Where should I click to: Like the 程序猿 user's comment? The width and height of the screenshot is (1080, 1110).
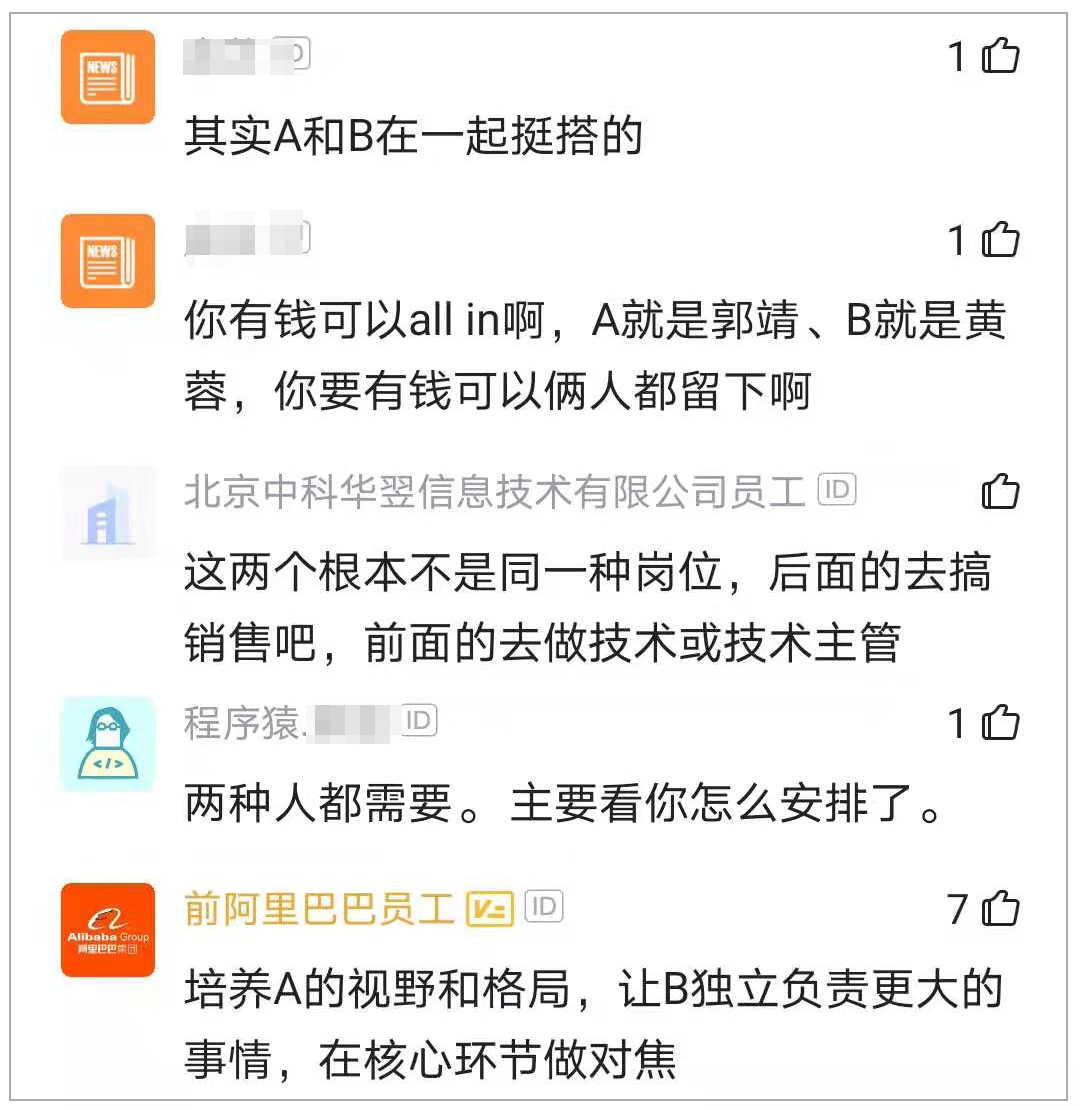[1000, 722]
